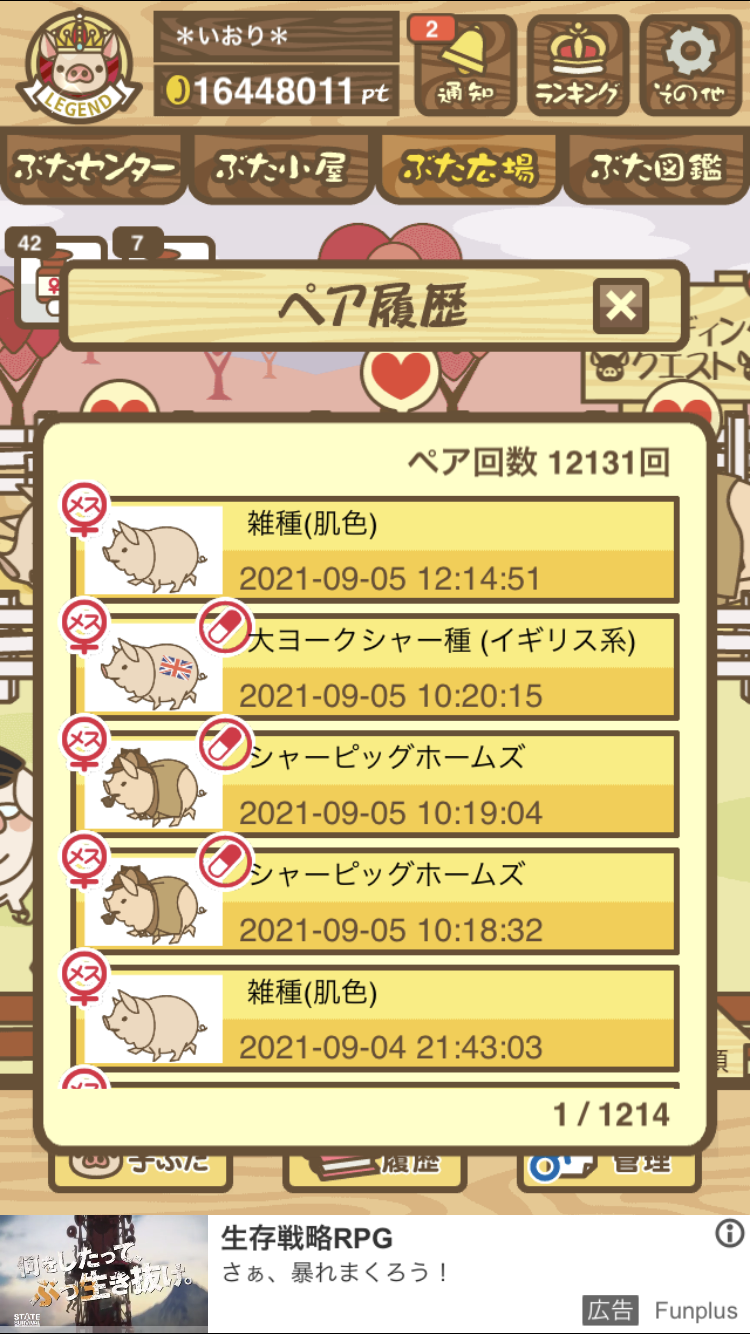
Task: Open the その他 settings gear
Action: pos(691,64)
